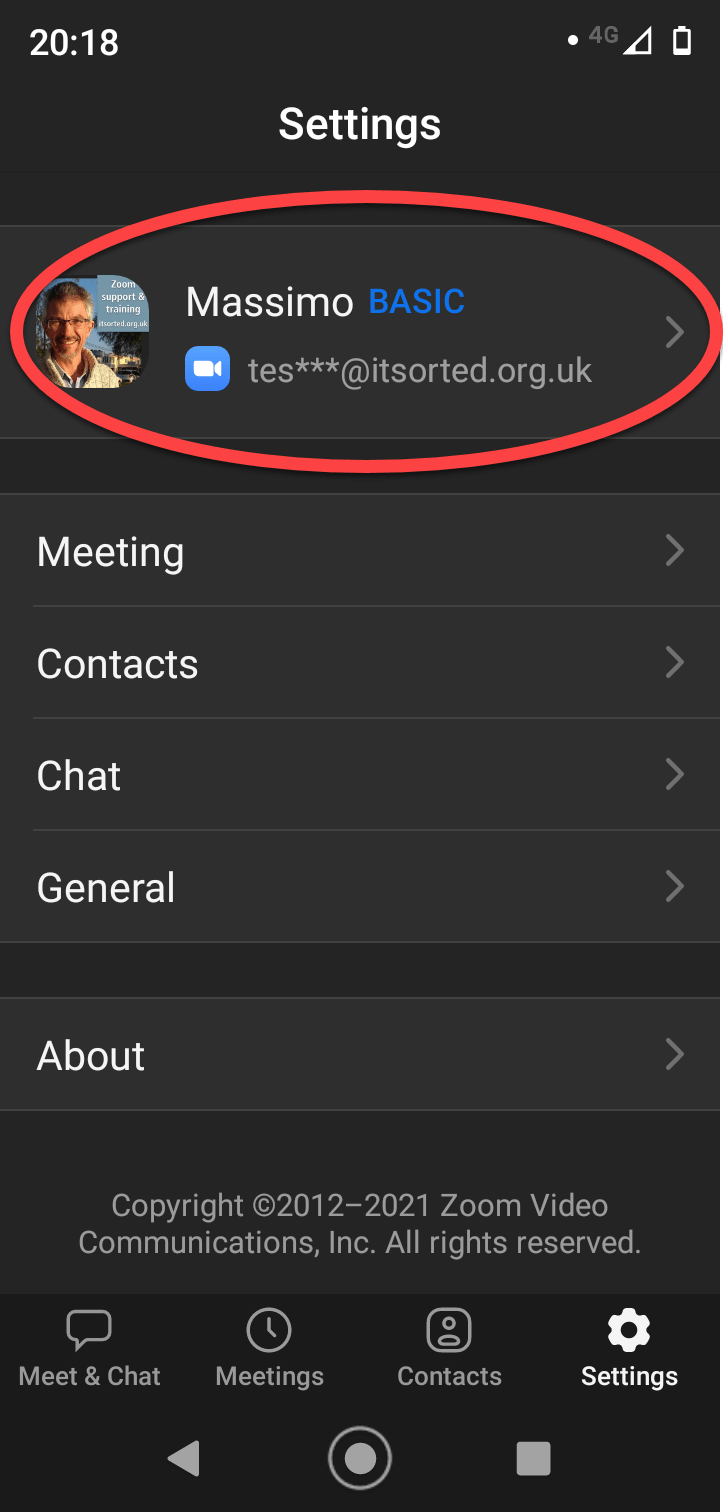Expand the Chat settings chevron

pos(675,775)
